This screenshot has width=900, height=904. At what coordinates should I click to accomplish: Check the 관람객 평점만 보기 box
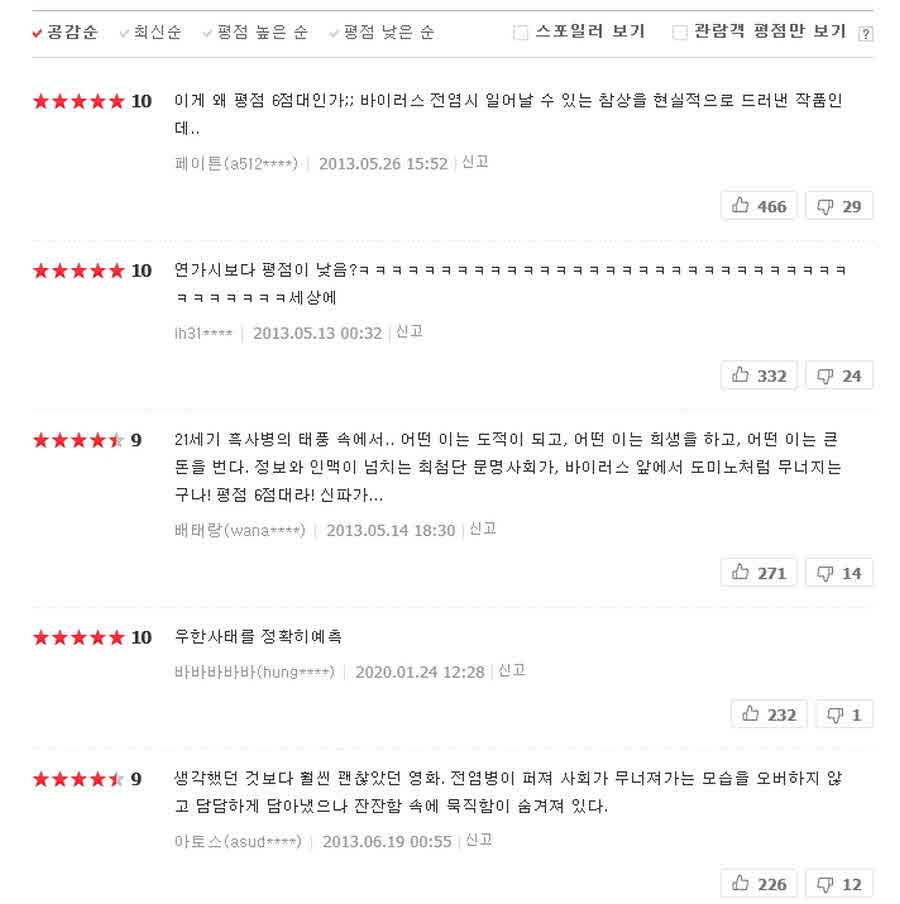680,33
